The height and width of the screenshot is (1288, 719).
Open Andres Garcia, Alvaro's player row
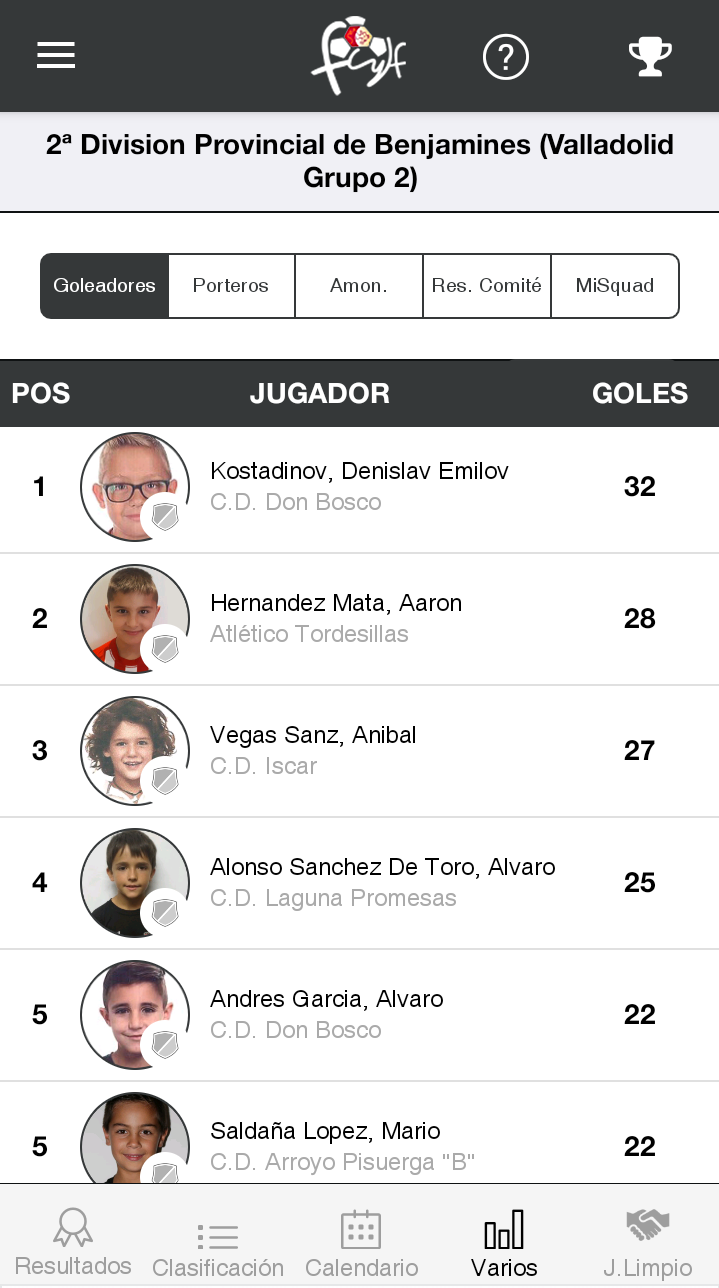point(359,1015)
